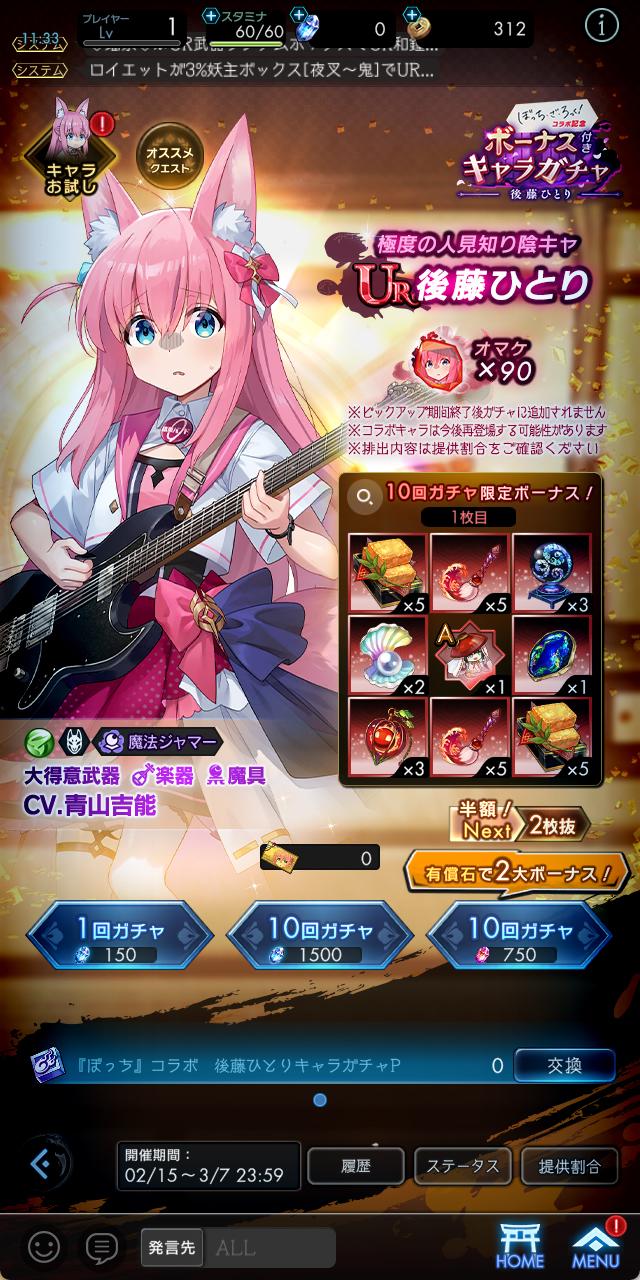Select the 発言先 ALL chat field
640x1280 pixels.
click(x=238, y=1248)
